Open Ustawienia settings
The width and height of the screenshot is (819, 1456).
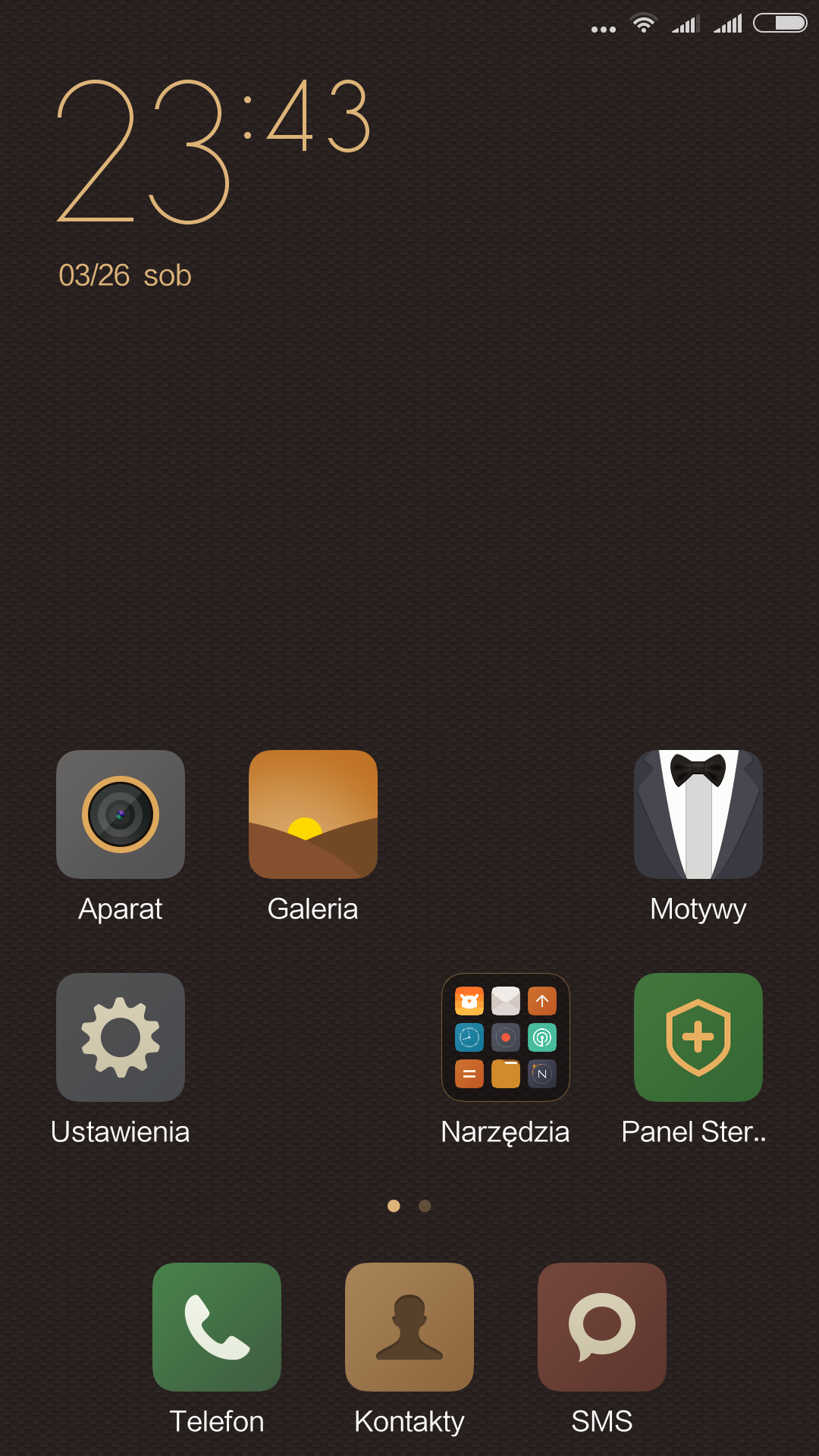point(121,1037)
